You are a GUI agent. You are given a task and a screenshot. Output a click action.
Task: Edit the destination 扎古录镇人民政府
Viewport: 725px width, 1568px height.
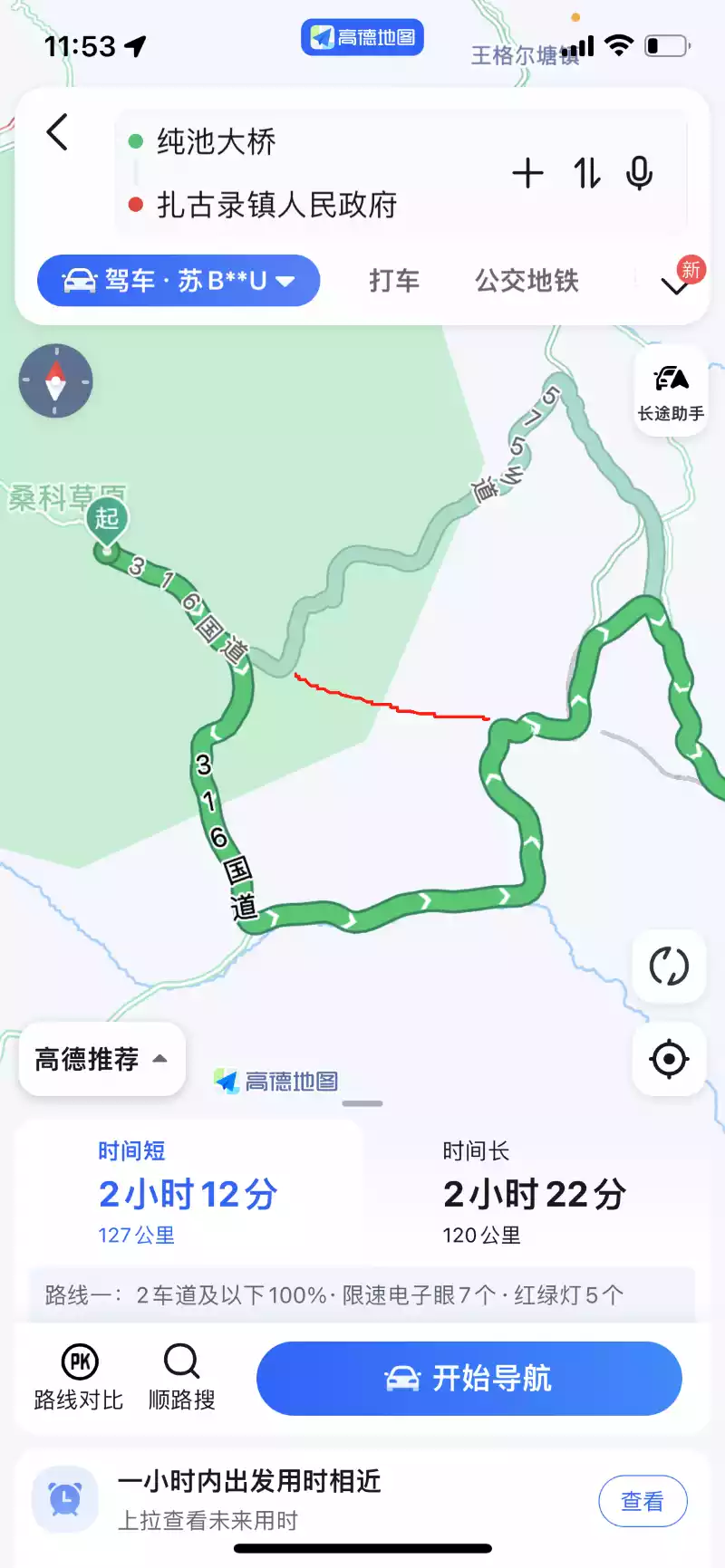(276, 205)
